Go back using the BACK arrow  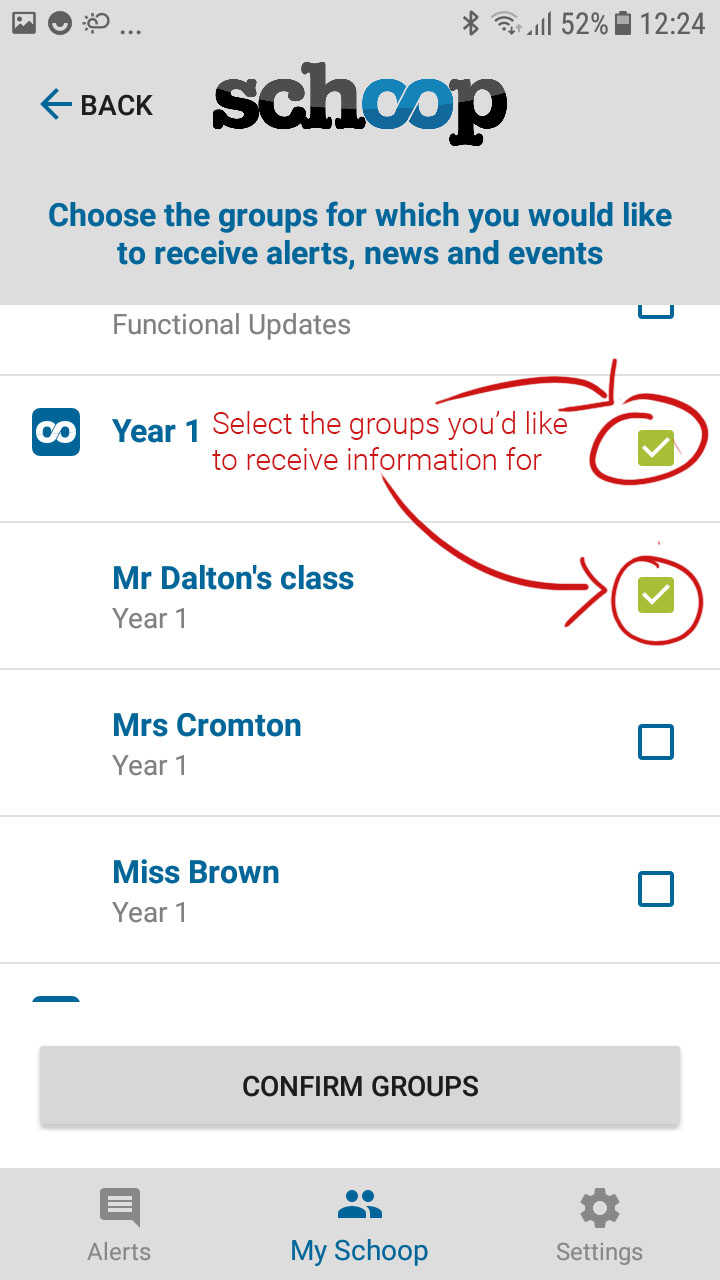click(96, 105)
